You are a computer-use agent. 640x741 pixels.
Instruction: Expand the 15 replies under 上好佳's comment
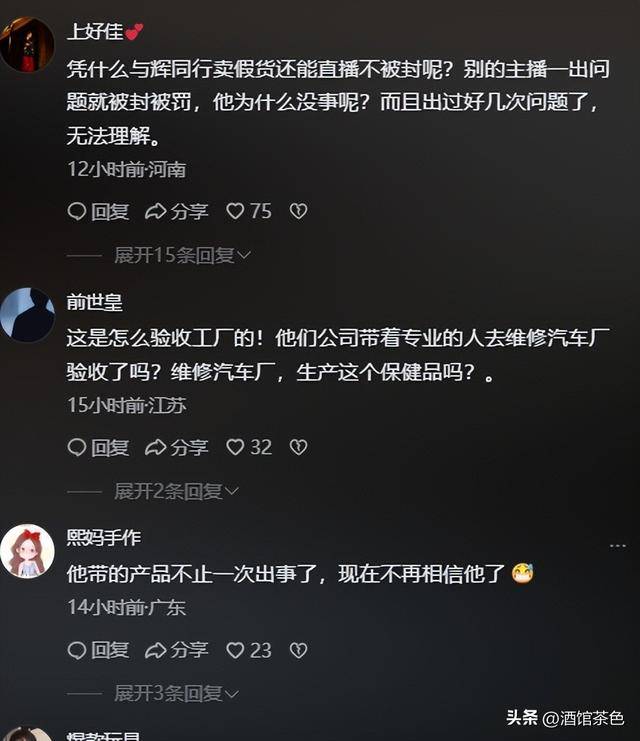182,255
